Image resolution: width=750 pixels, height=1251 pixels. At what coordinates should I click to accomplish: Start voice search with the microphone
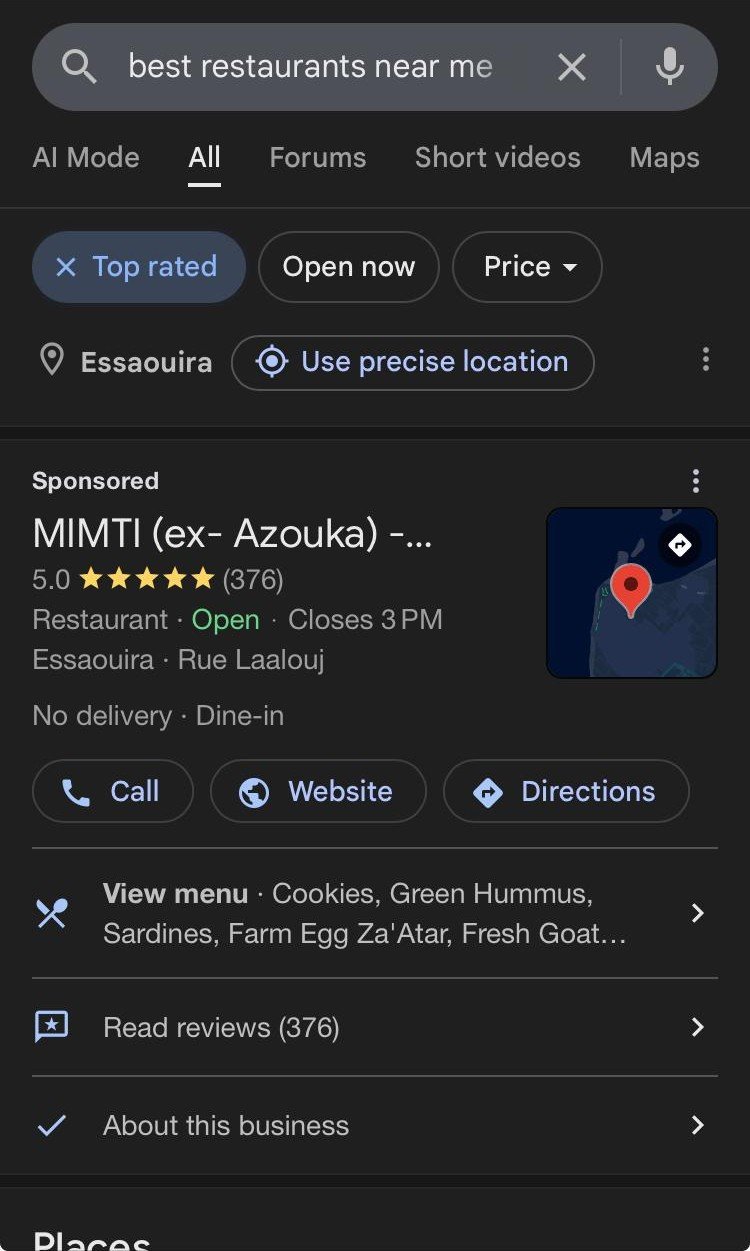(669, 67)
